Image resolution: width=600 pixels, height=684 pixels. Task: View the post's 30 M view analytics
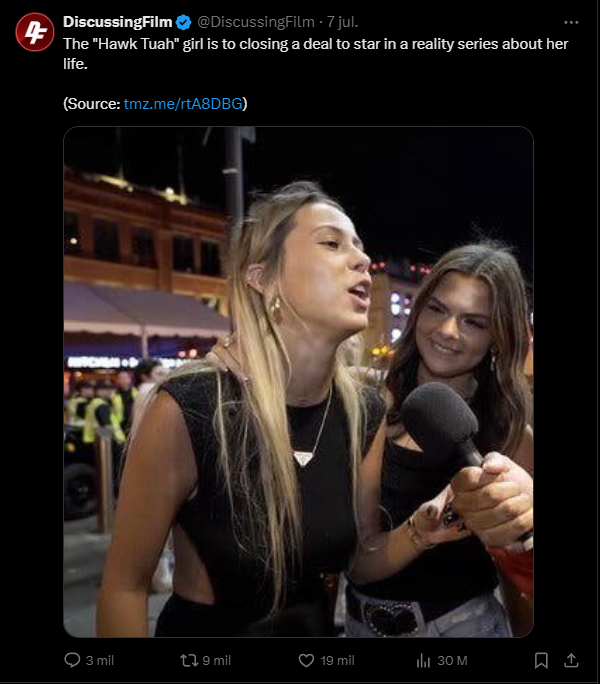(x=424, y=660)
